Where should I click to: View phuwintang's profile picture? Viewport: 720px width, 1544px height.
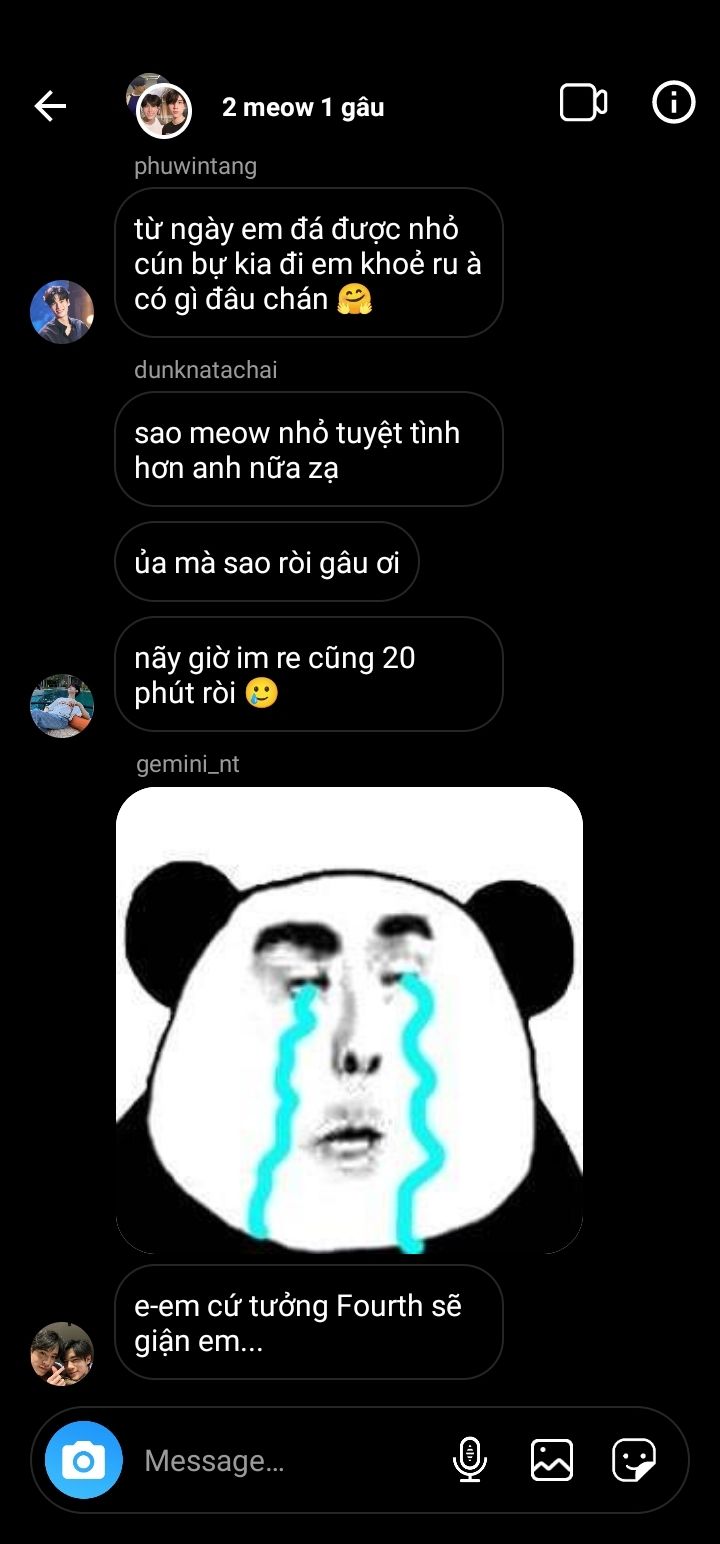[x=62, y=312]
